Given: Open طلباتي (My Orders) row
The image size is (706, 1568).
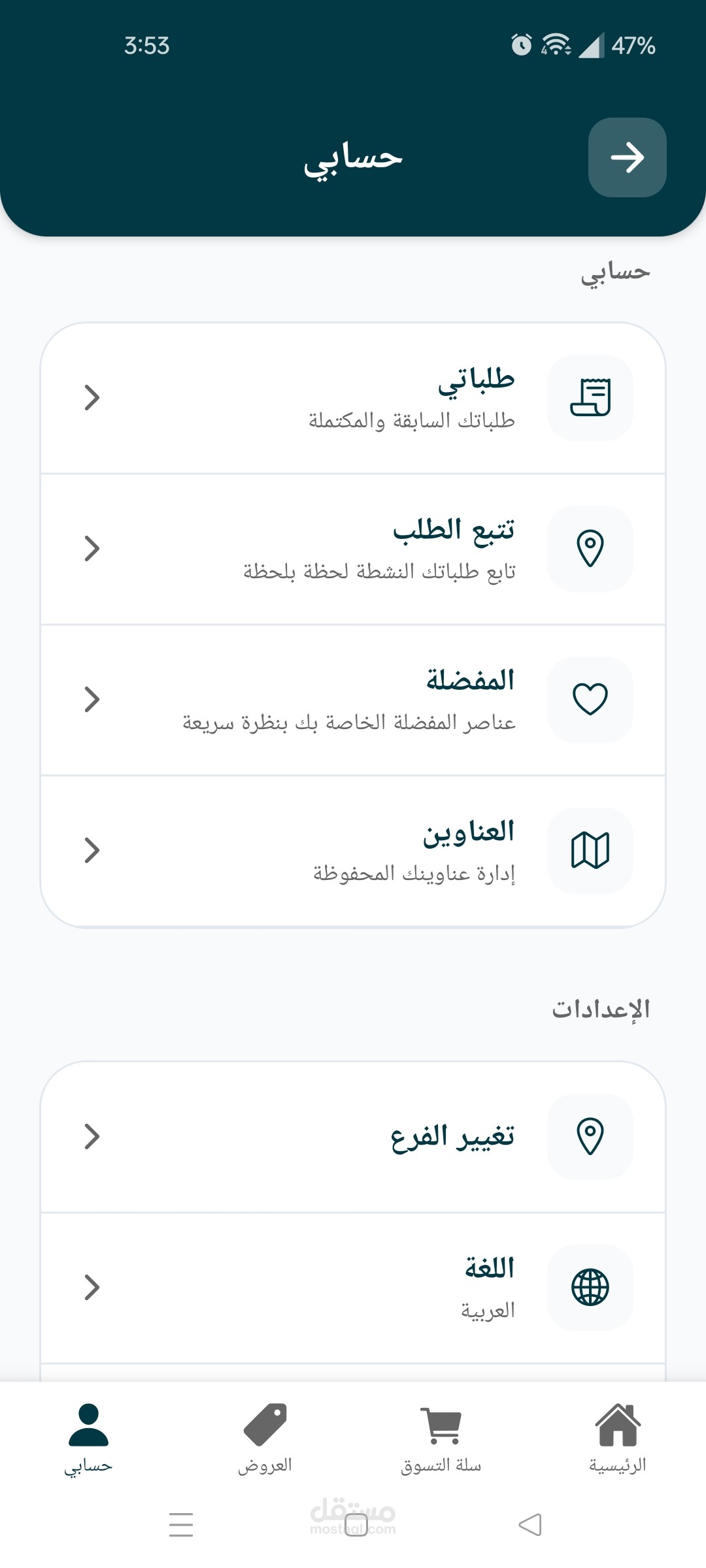Looking at the screenshot, I should point(353,398).
